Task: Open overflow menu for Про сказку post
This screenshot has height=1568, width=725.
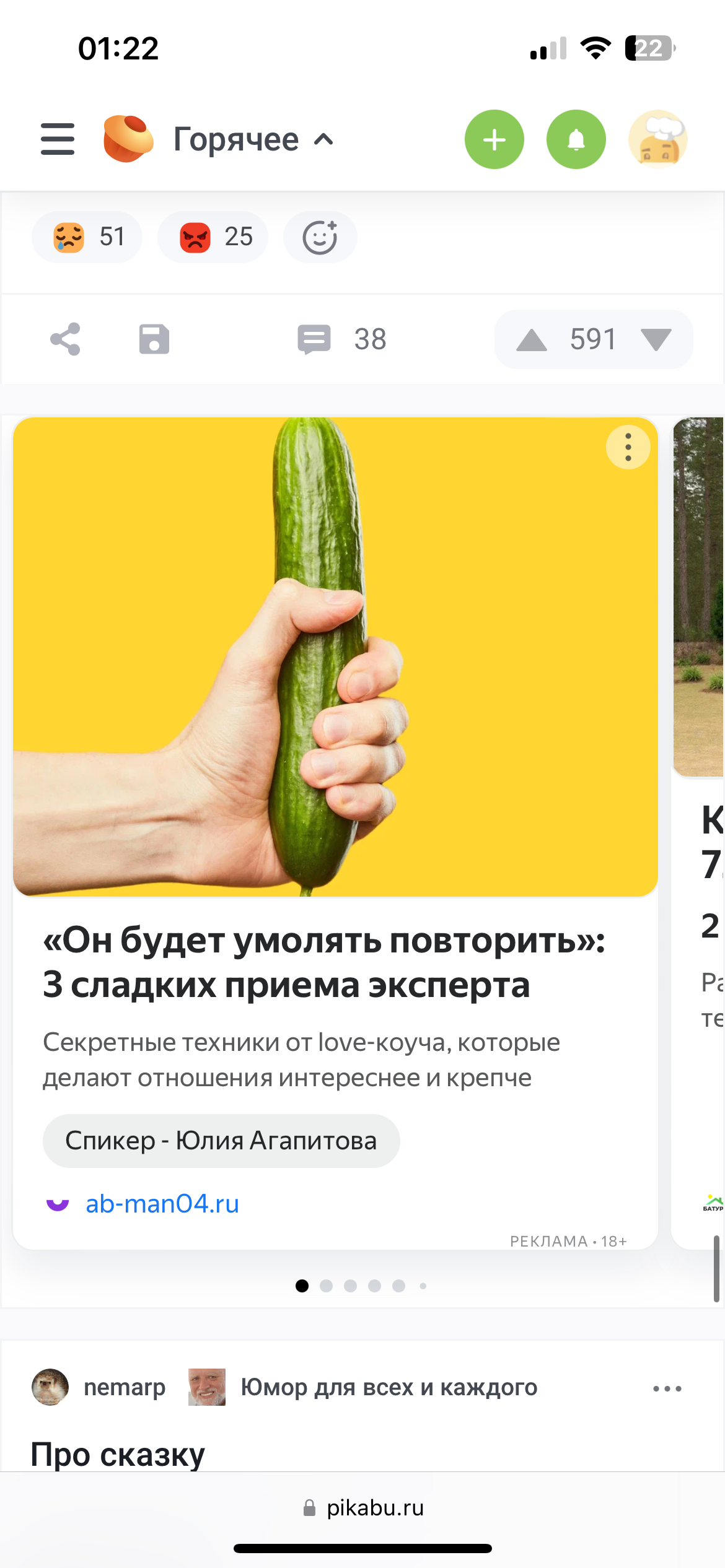Action: tap(667, 1388)
